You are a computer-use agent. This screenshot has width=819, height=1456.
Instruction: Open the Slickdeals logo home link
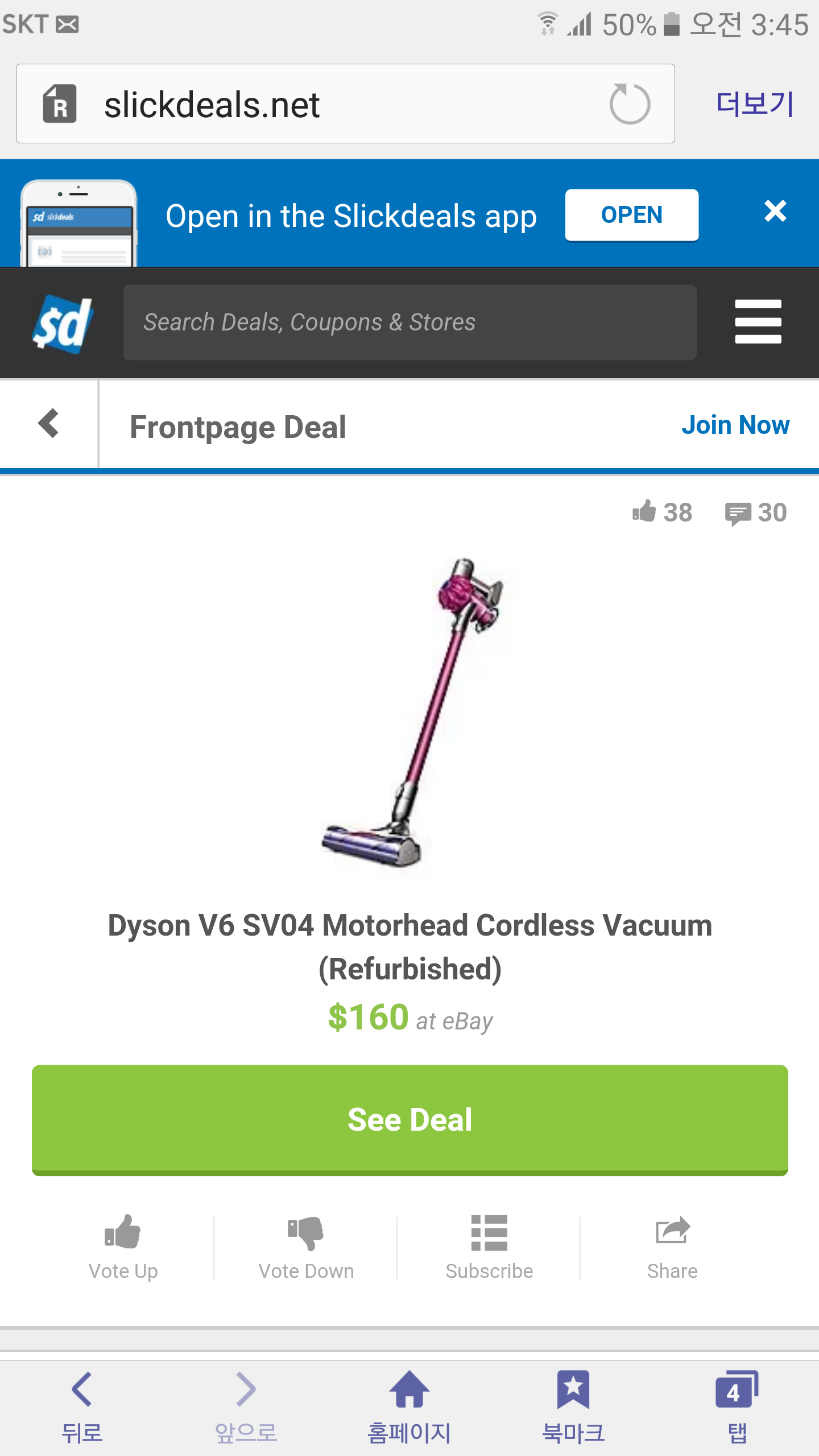(x=63, y=324)
